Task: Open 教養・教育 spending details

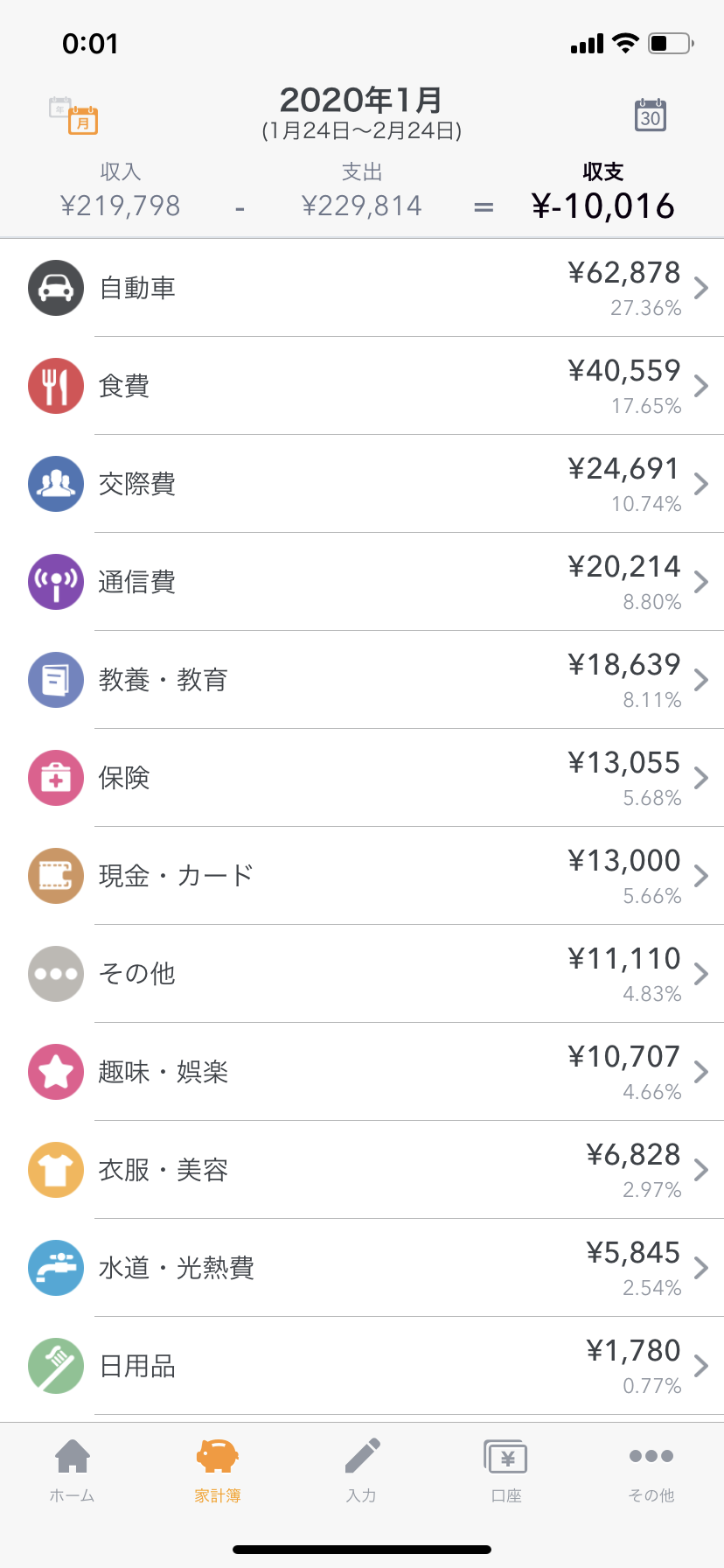Action: (x=362, y=680)
